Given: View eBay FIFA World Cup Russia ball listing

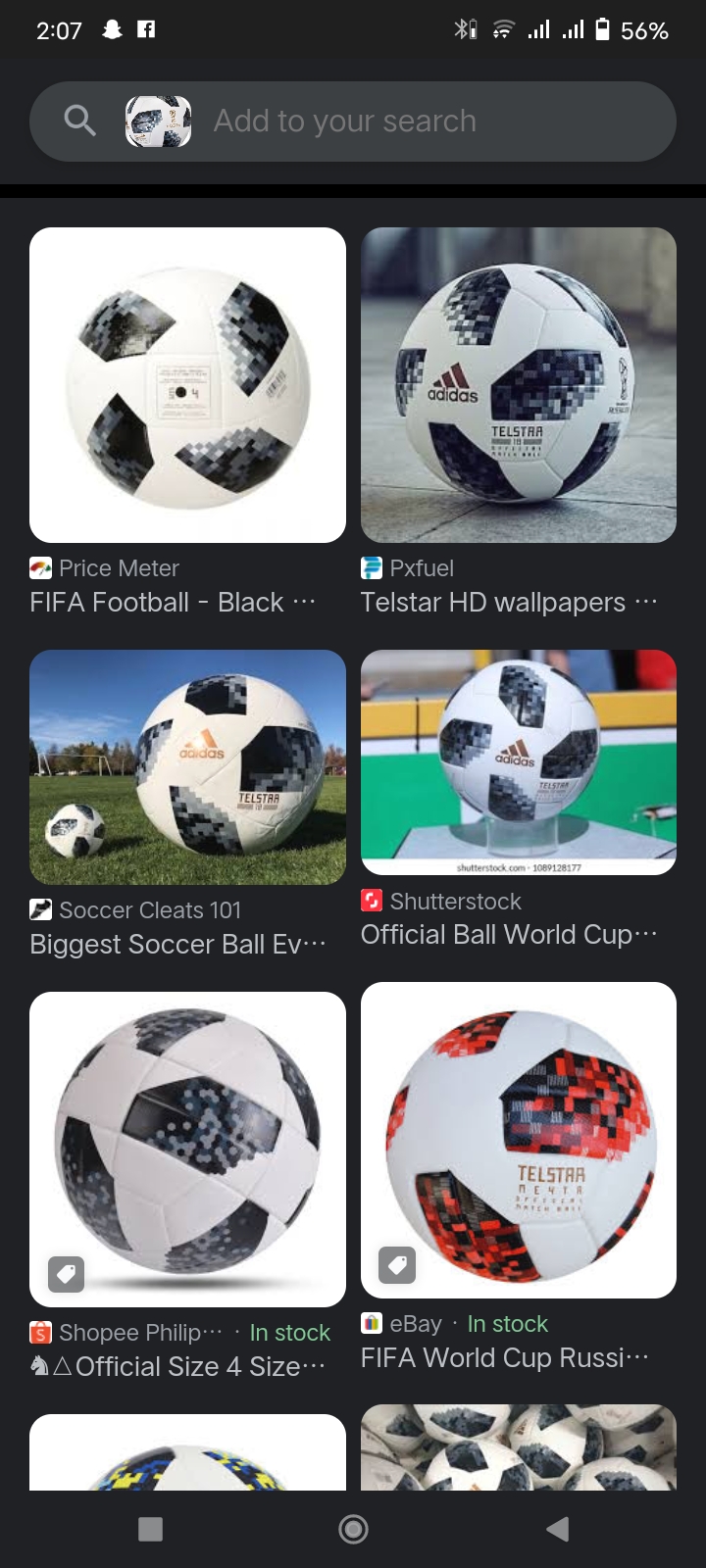Looking at the screenshot, I should coord(519,1140).
